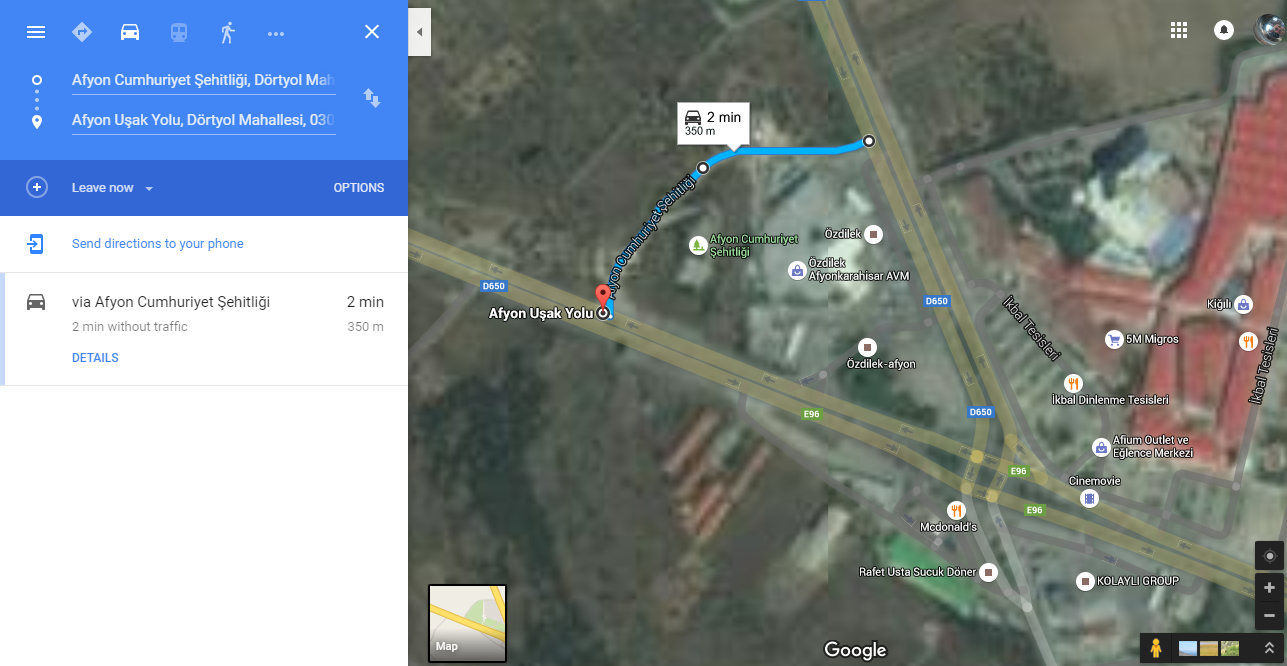Show your current location
The image size is (1287, 666).
click(x=1269, y=556)
